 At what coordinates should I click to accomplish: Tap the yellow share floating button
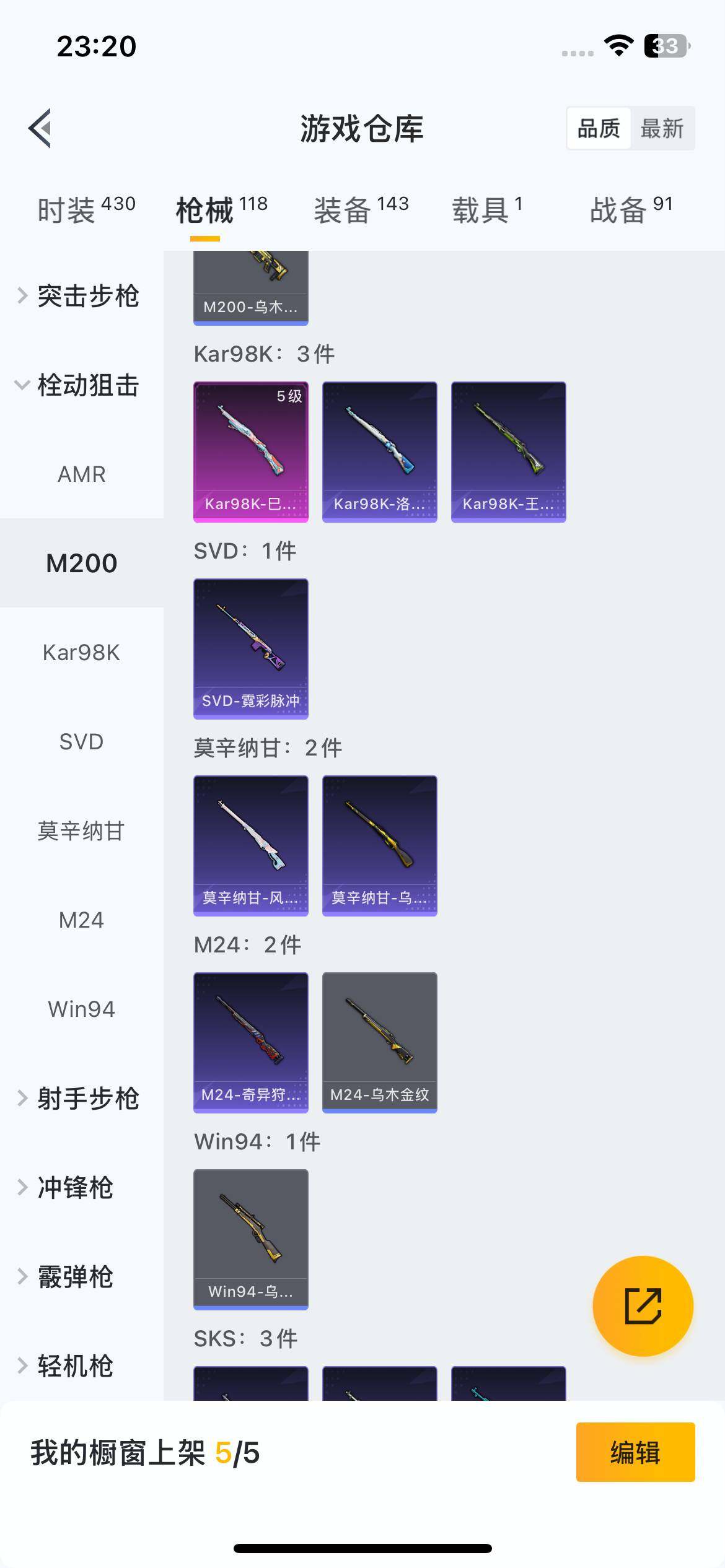click(x=643, y=1306)
